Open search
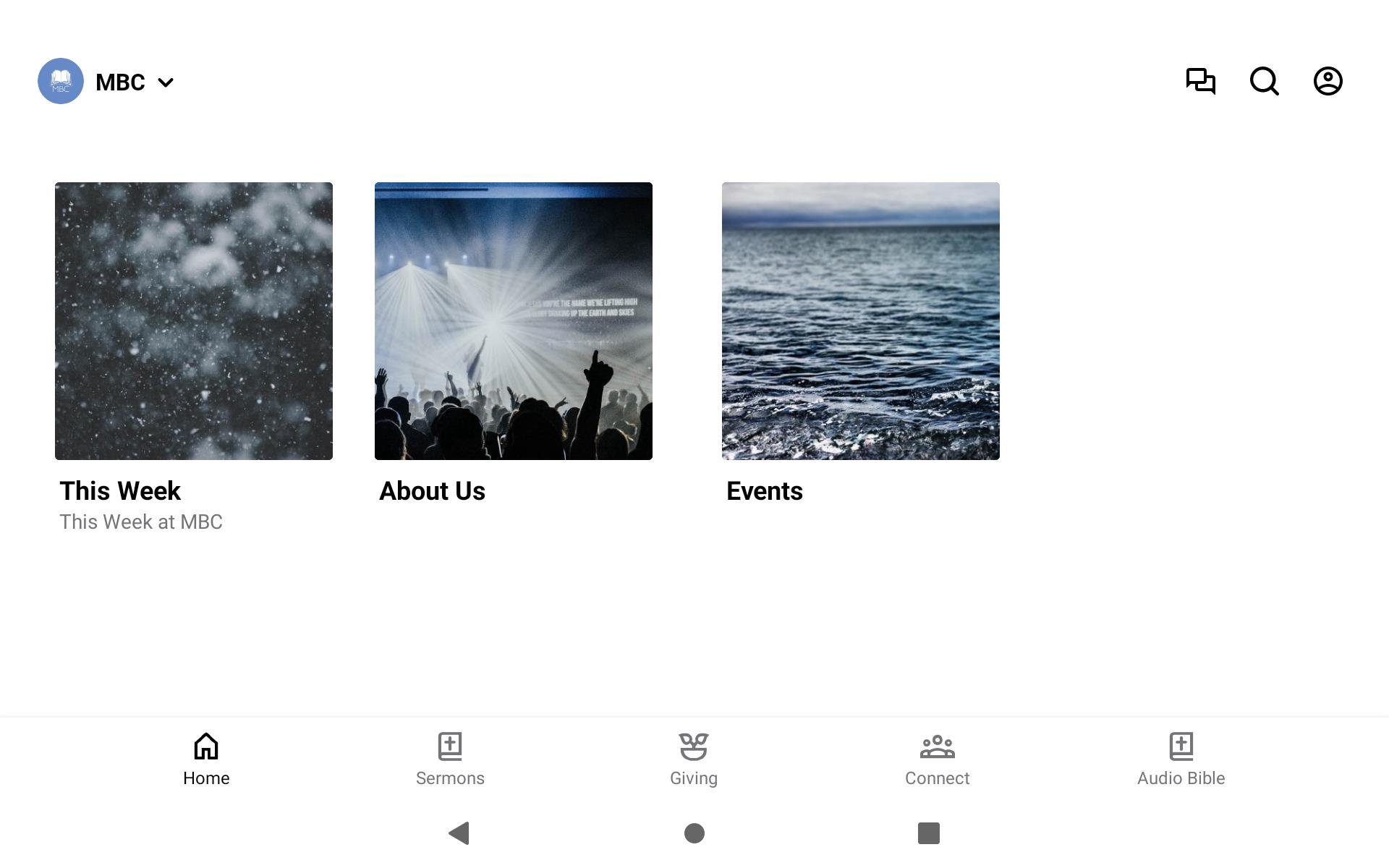This screenshot has height=868, width=1389. pos(1264,81)
